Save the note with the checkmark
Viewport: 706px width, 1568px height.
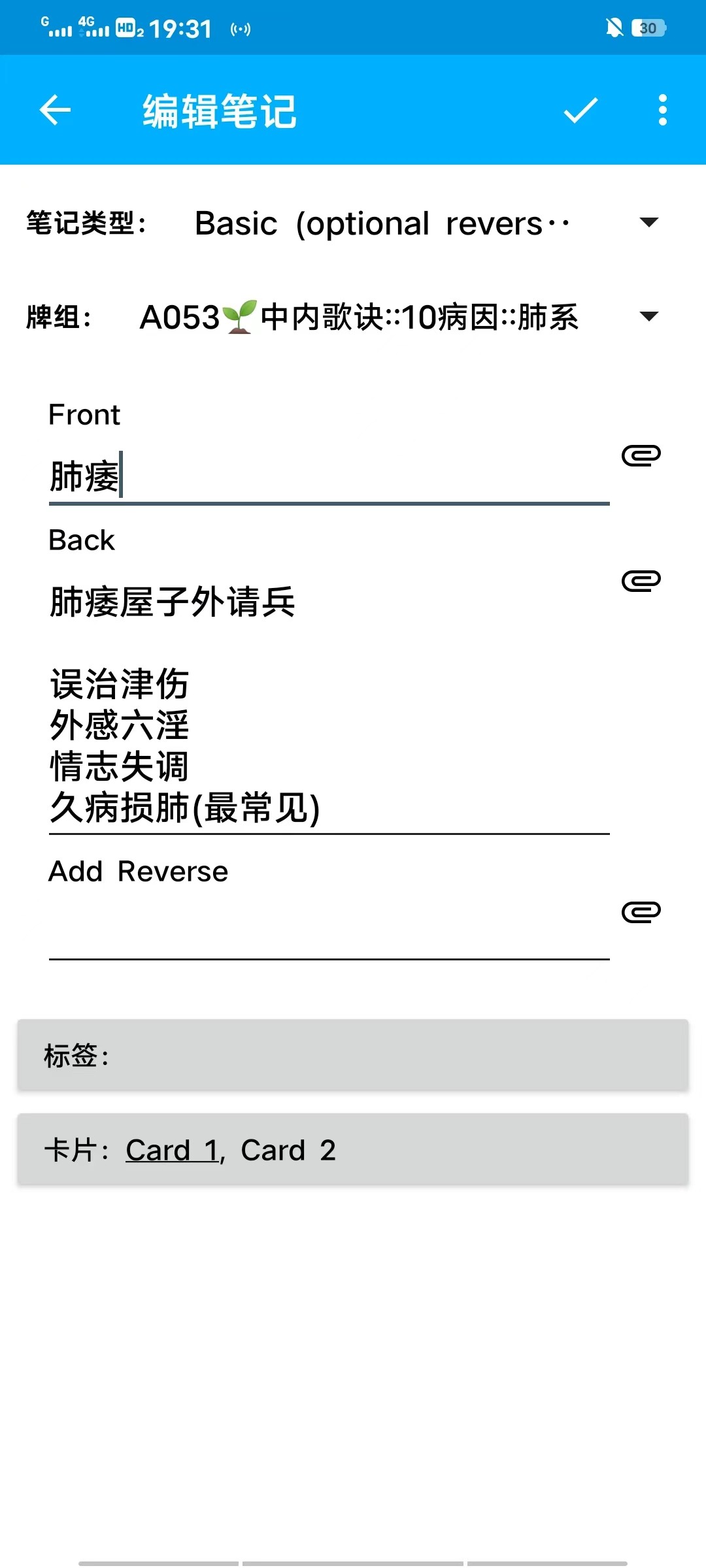580,110
